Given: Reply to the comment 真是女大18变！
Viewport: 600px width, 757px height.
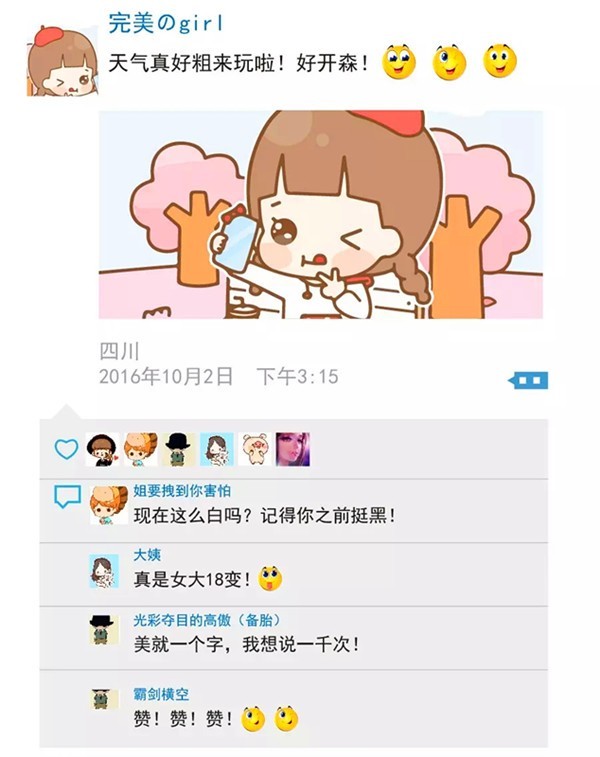Looking at the screenshot, I should tap(196, 578).
